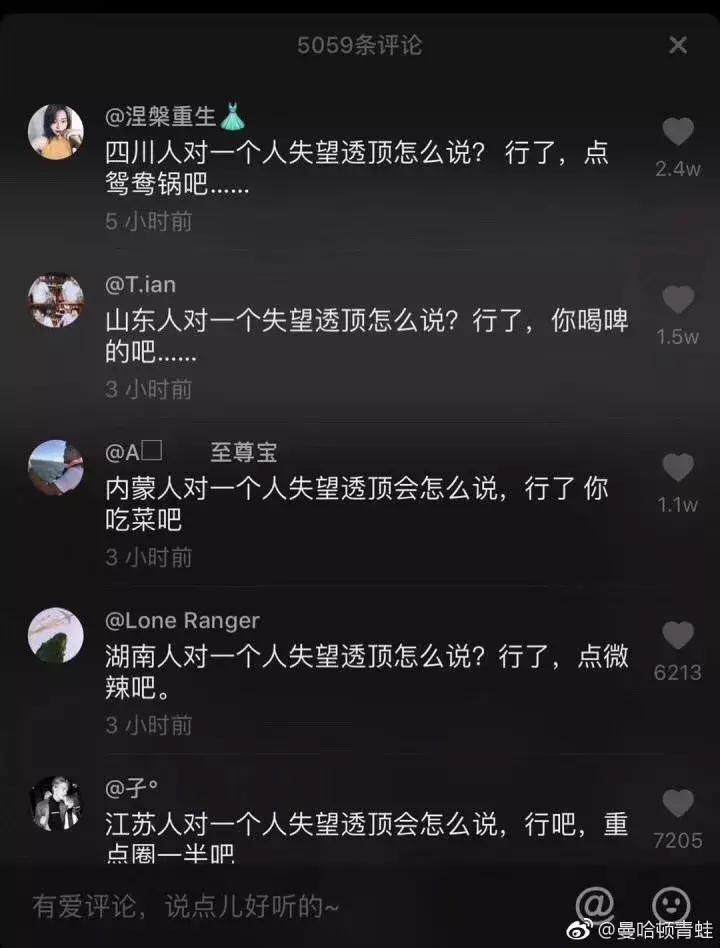
Task: Tap the heart icon beside 1.5w
Action: 679,300
